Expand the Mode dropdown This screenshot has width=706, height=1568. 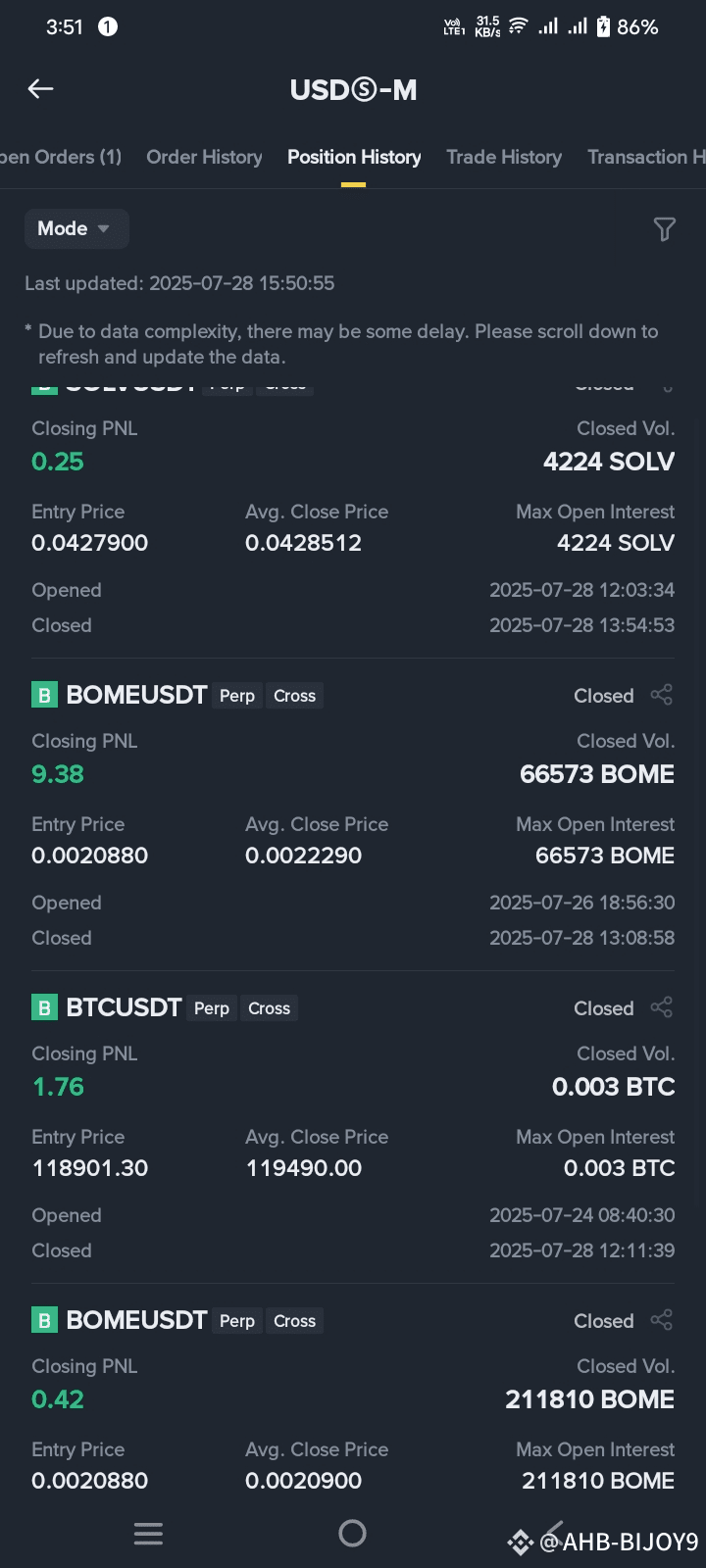76,228
